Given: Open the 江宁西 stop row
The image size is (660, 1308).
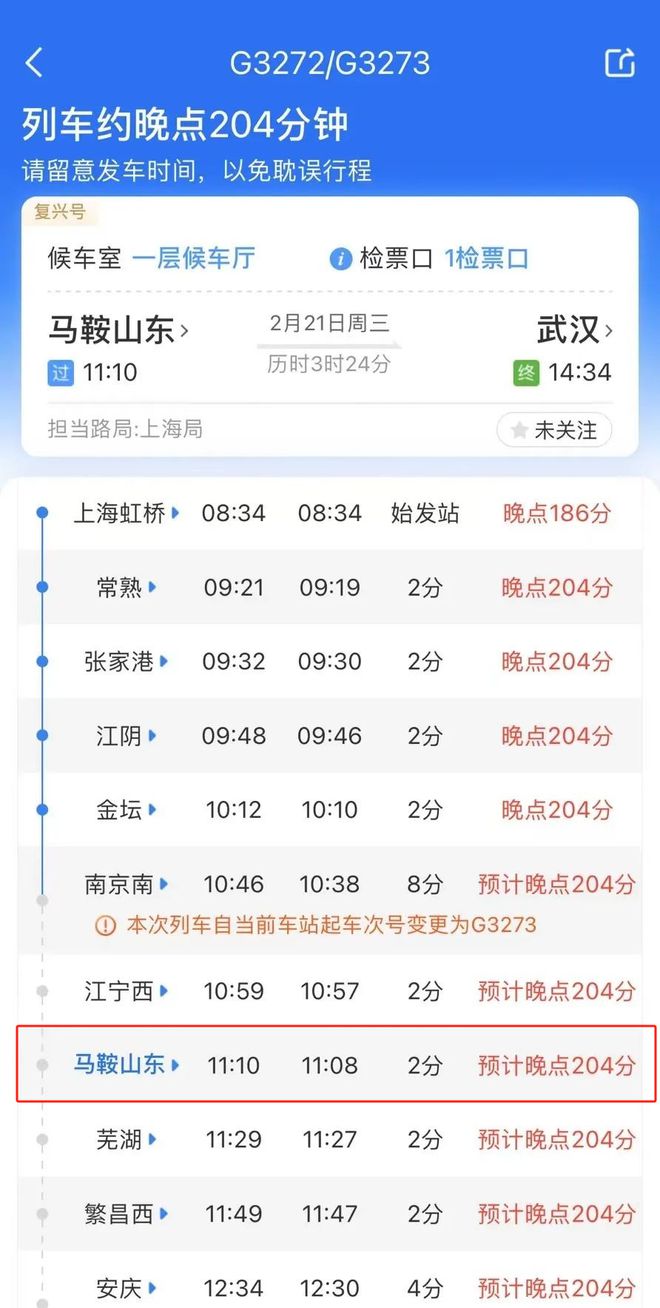Looking at the screenshot, I should click(330, 991).
